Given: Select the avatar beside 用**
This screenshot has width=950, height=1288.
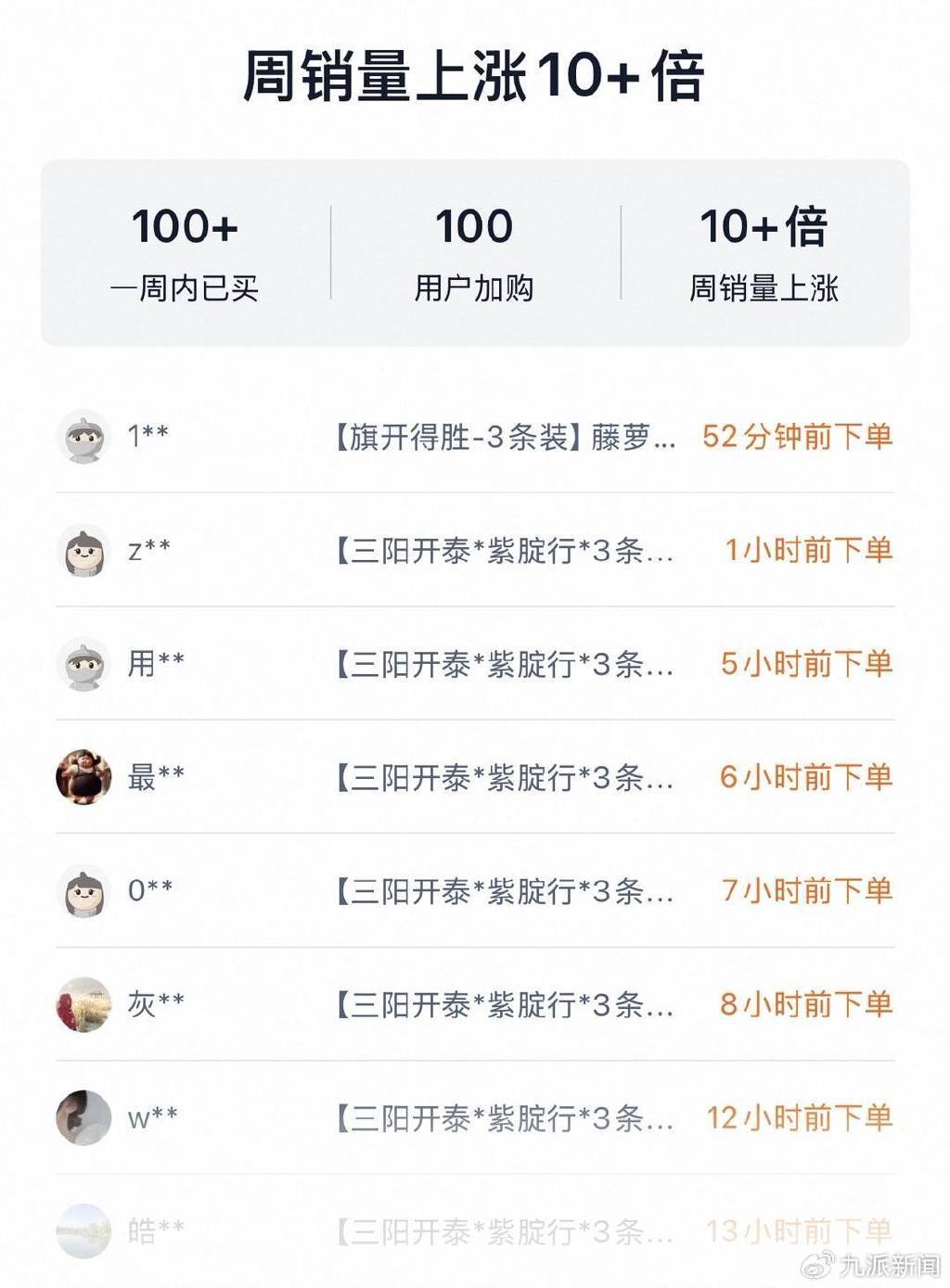Looking at the screenshot, I should [x=83, y=666].
